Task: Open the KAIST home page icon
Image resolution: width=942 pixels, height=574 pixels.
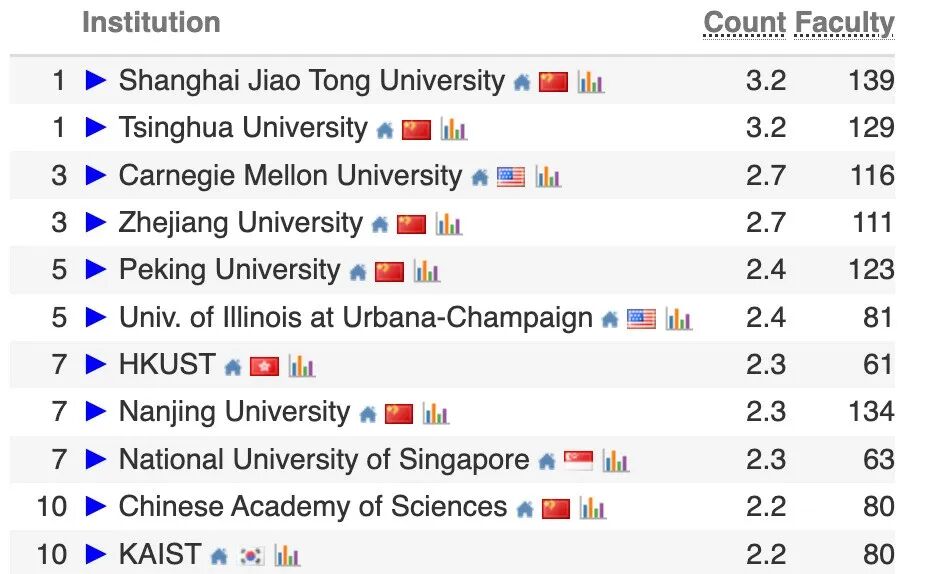Action: [219, 556]
